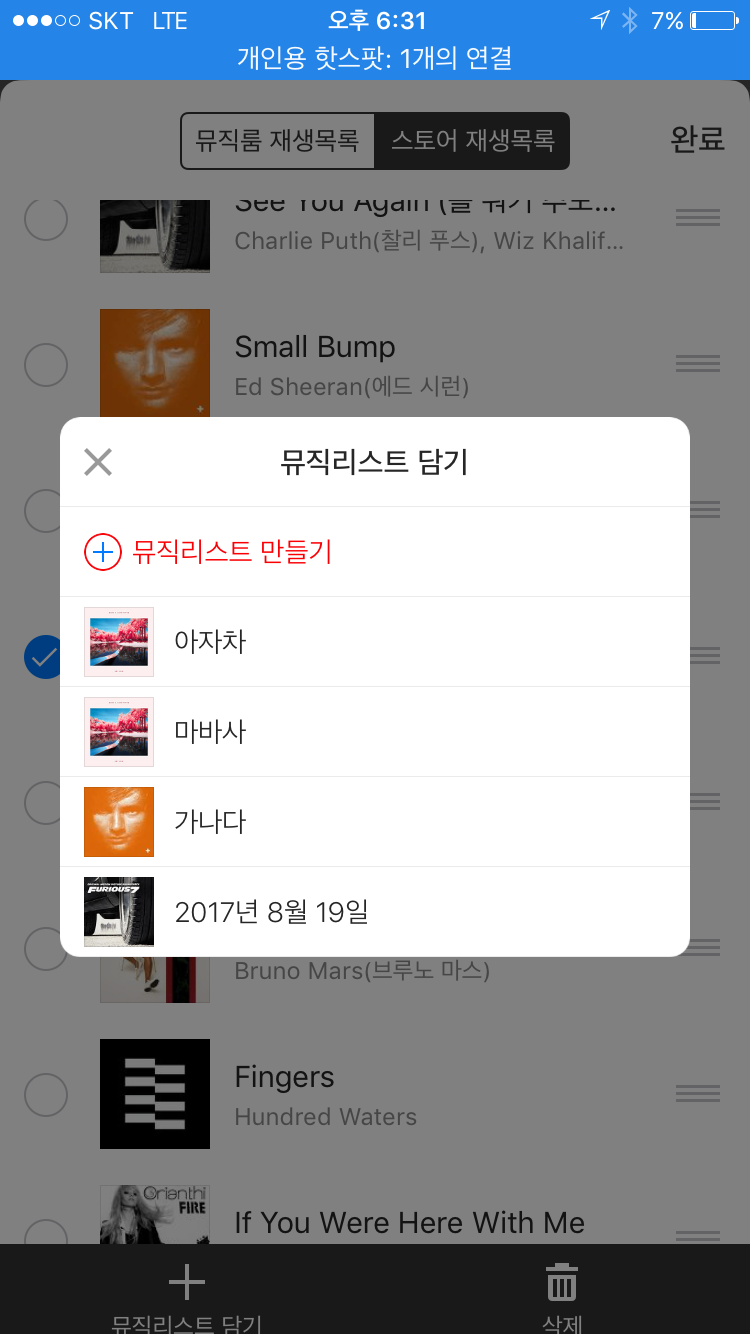Deselect the checked blue circle checkbox
750x1334 pixels.
(43, 657)
